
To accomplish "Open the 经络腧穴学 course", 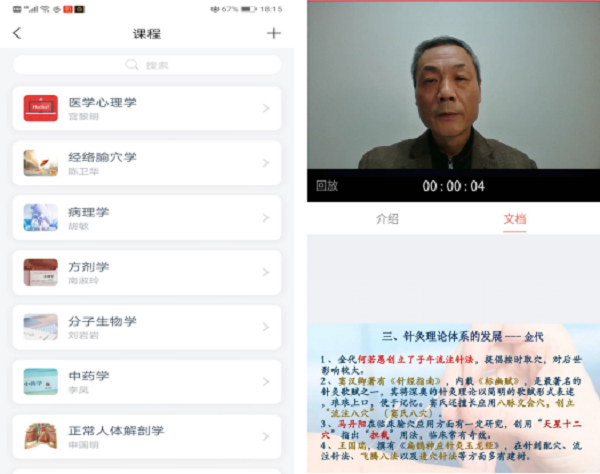I will (x=147, y=163).
